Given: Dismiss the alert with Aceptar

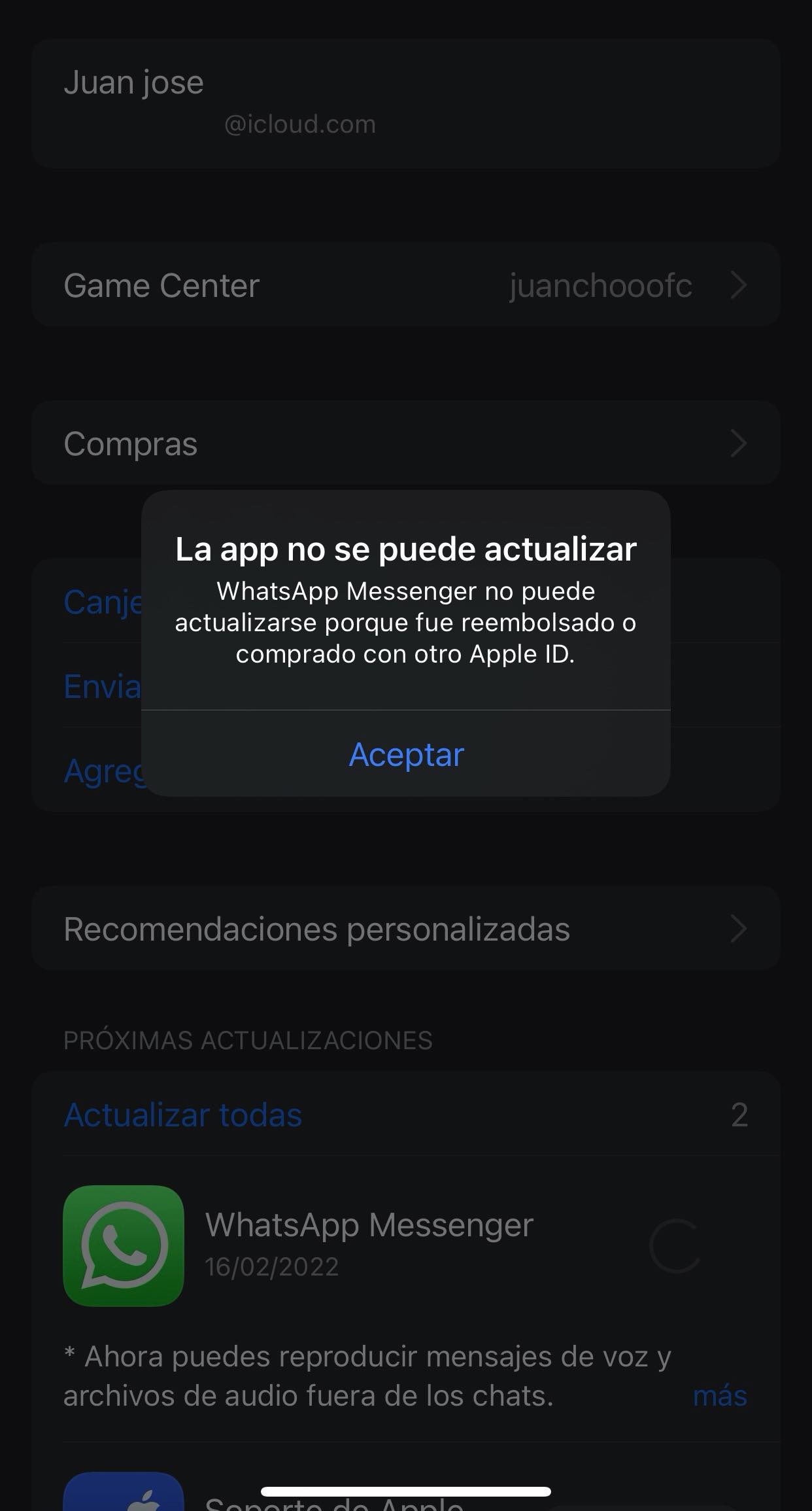Looking at the screenshot, I should click(x=406, y=754).
